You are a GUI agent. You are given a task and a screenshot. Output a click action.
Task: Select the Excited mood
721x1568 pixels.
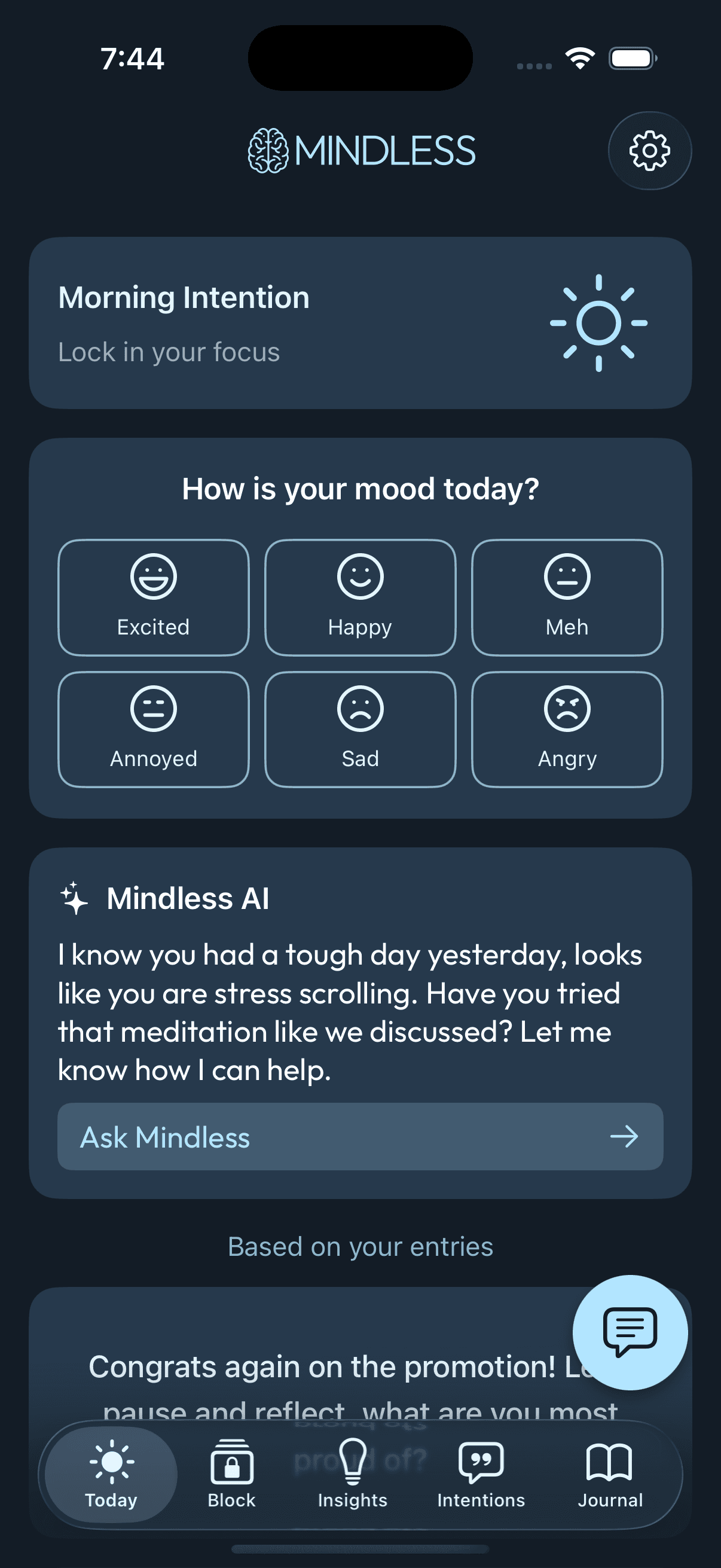152,598
